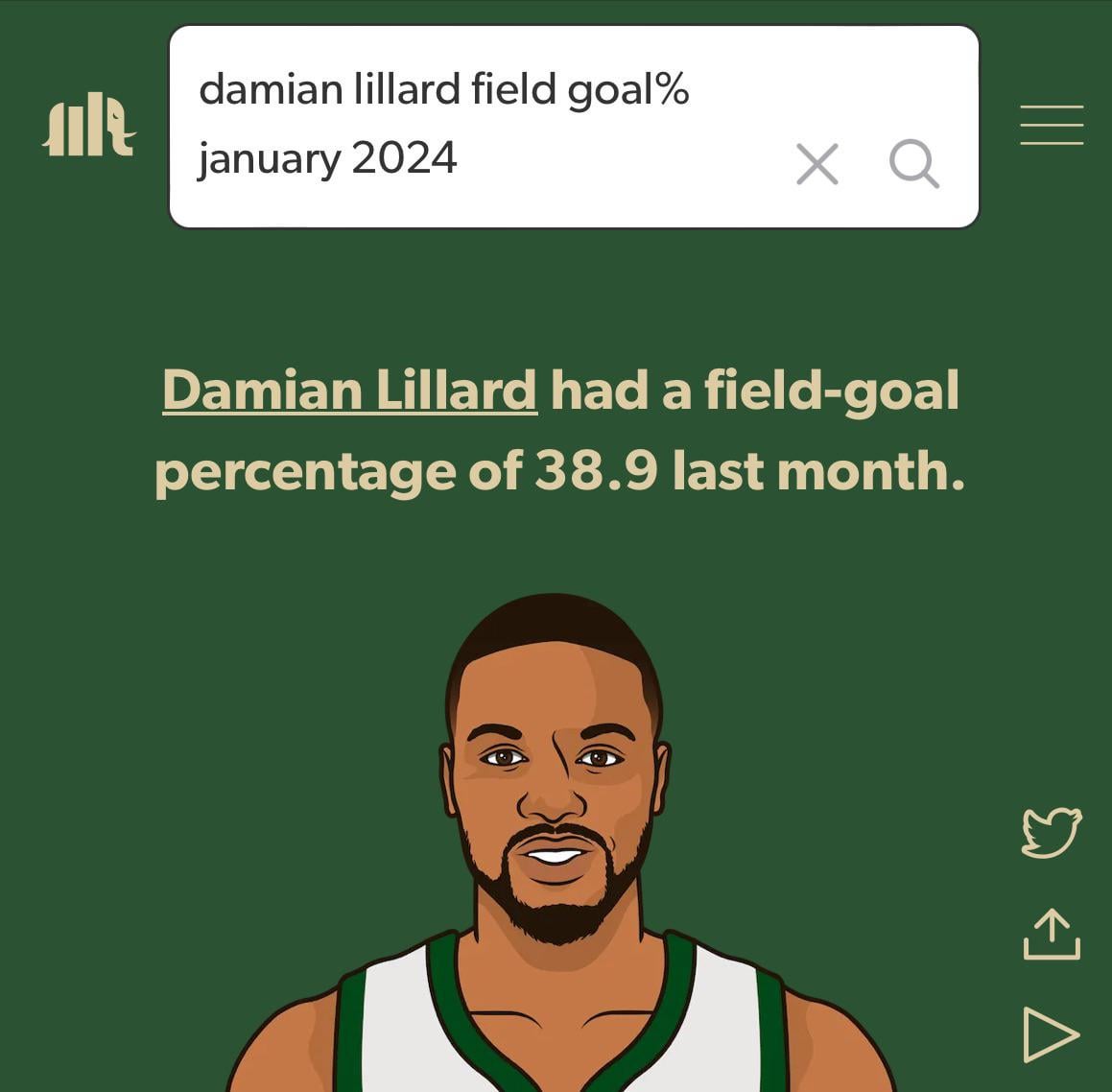Viewport: 1112px width, 1092px height.
Task: Open the share sheet icon
Action: (1052, 934)
